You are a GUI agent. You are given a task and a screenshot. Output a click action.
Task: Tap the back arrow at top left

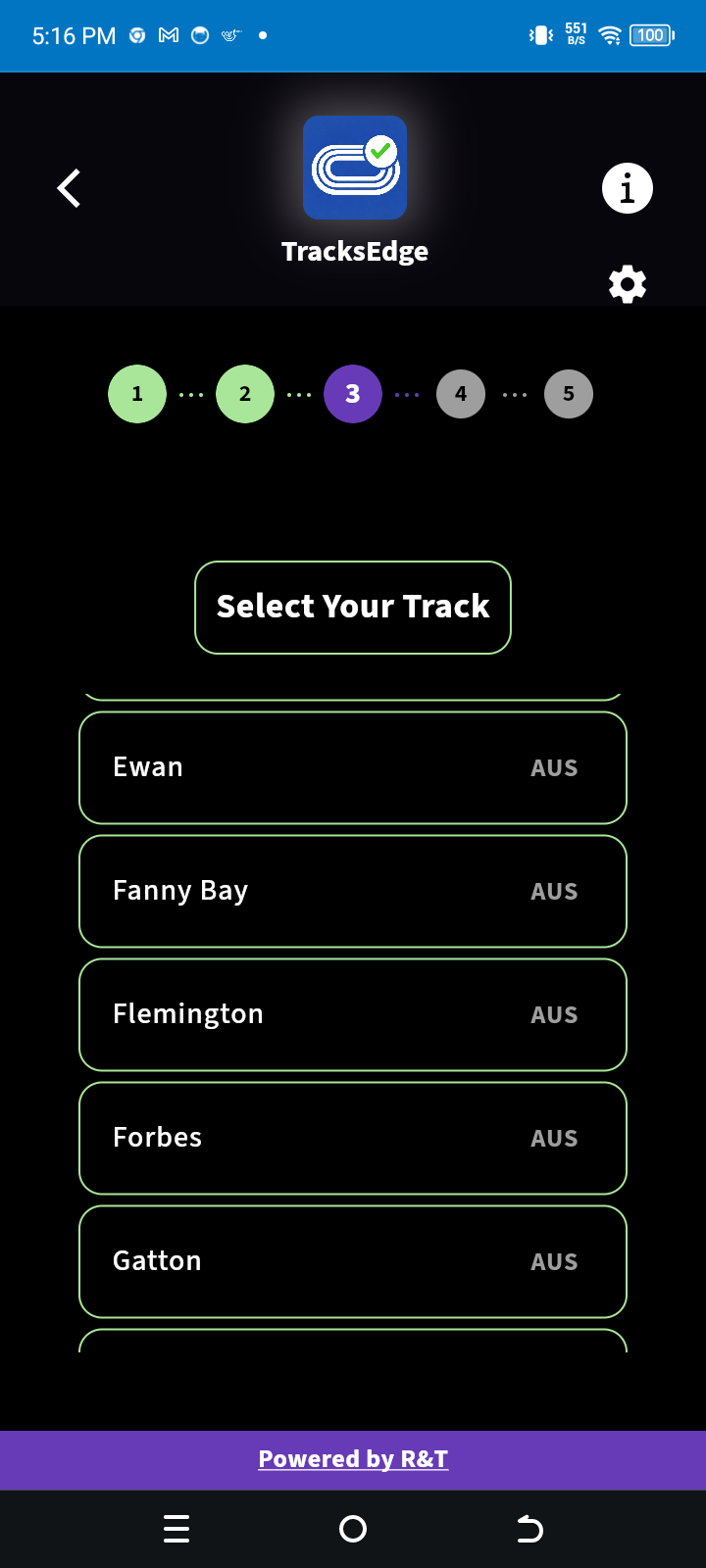(x=69, y=188)
